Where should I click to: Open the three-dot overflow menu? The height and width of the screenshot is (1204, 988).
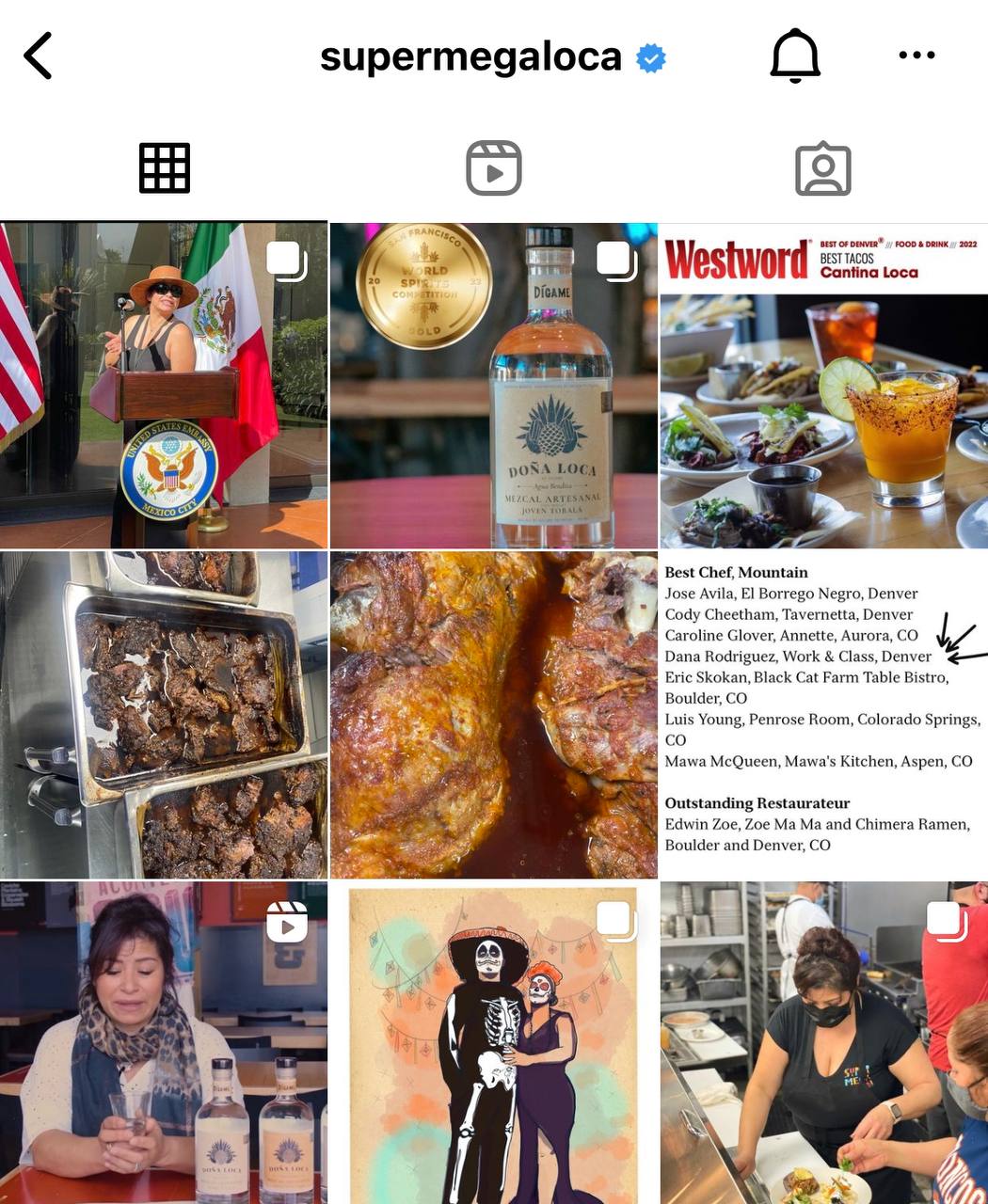coord(916,55)
